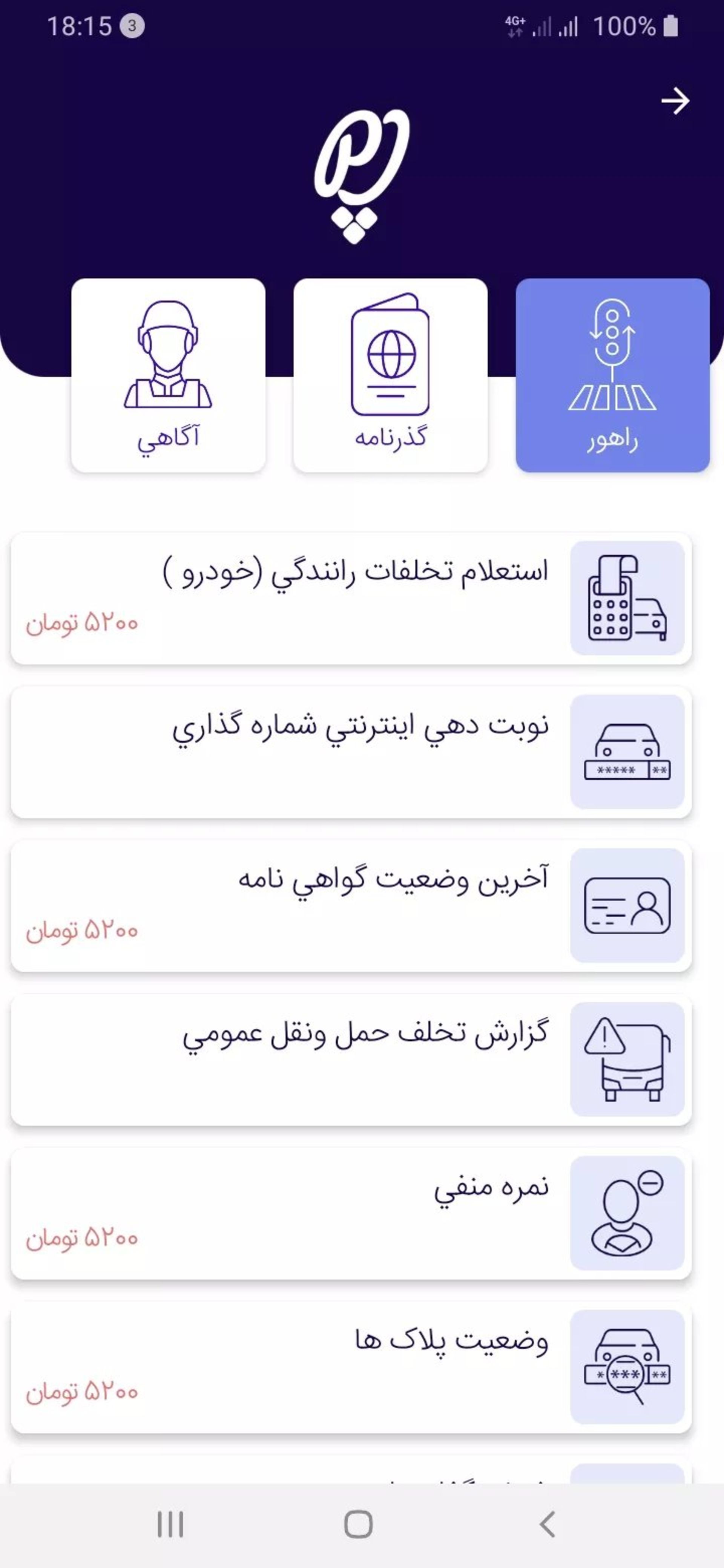Viewport: 724px width, 1568px height.
Task: Open گزارش تخلف حمل ونقل عمومي
Action: 351,1059
